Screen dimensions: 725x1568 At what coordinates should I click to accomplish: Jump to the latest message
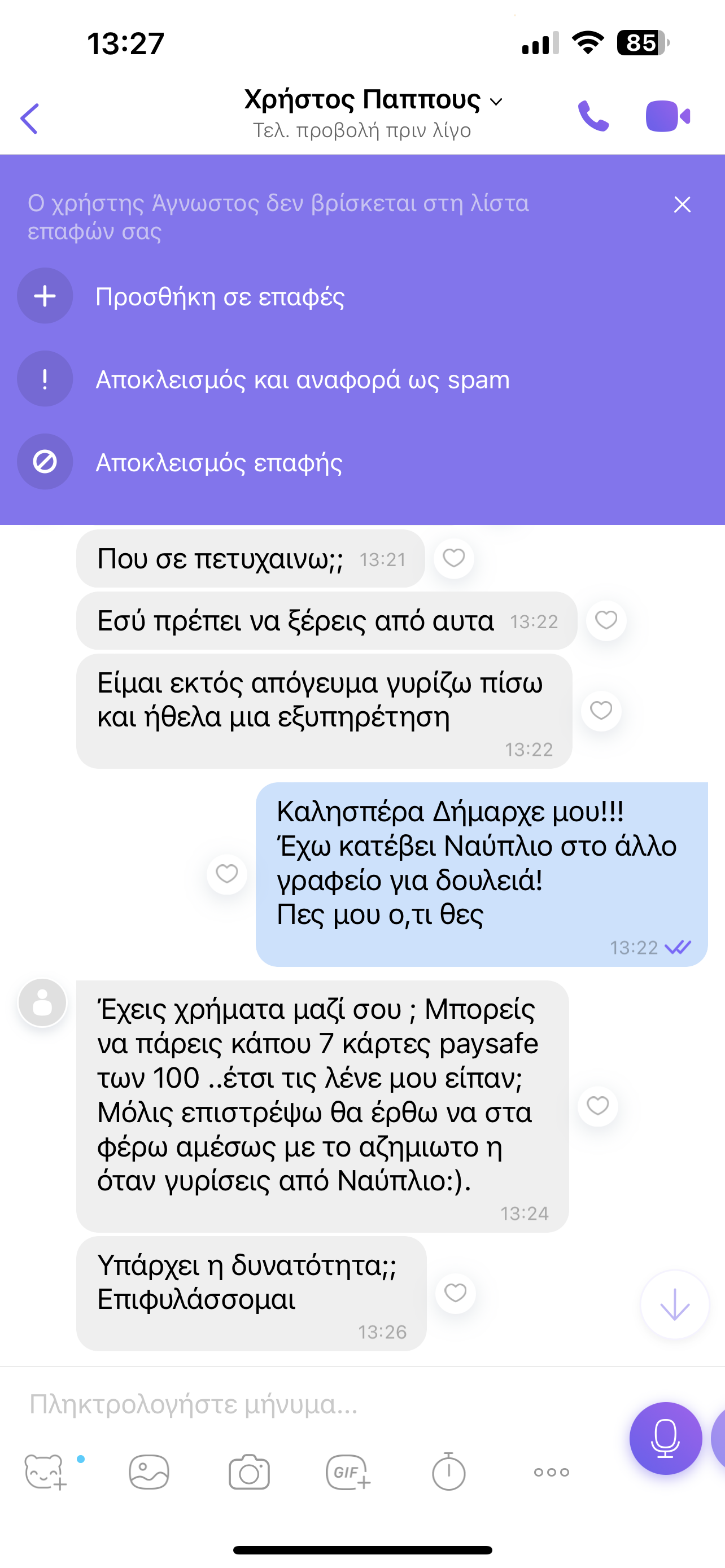coord(675,1304)
